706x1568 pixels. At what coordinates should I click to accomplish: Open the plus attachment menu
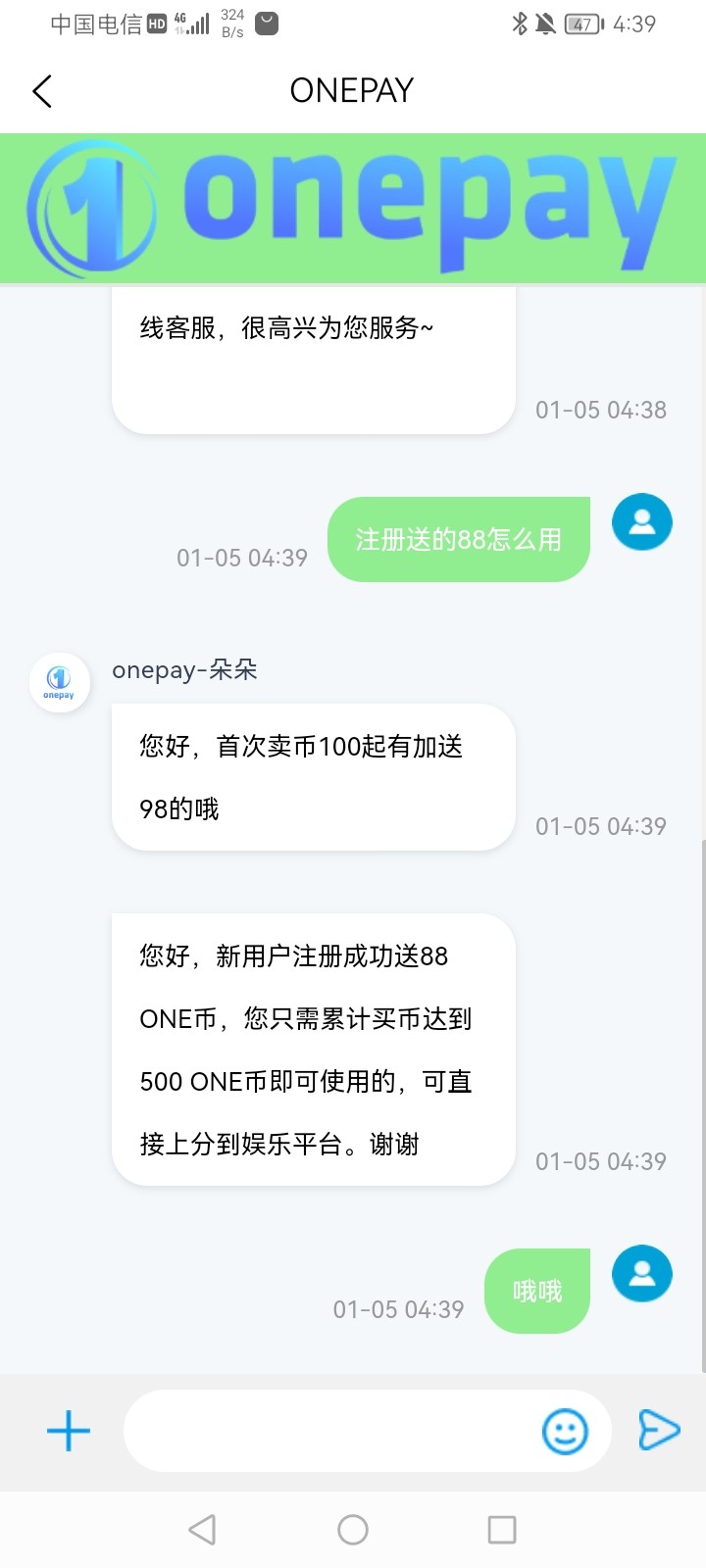[69, 1431]
